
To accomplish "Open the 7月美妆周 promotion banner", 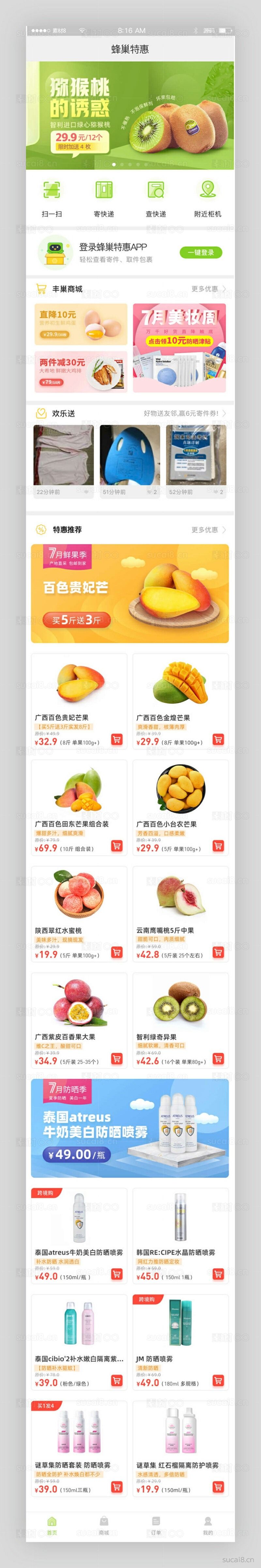I will (179, 348).
